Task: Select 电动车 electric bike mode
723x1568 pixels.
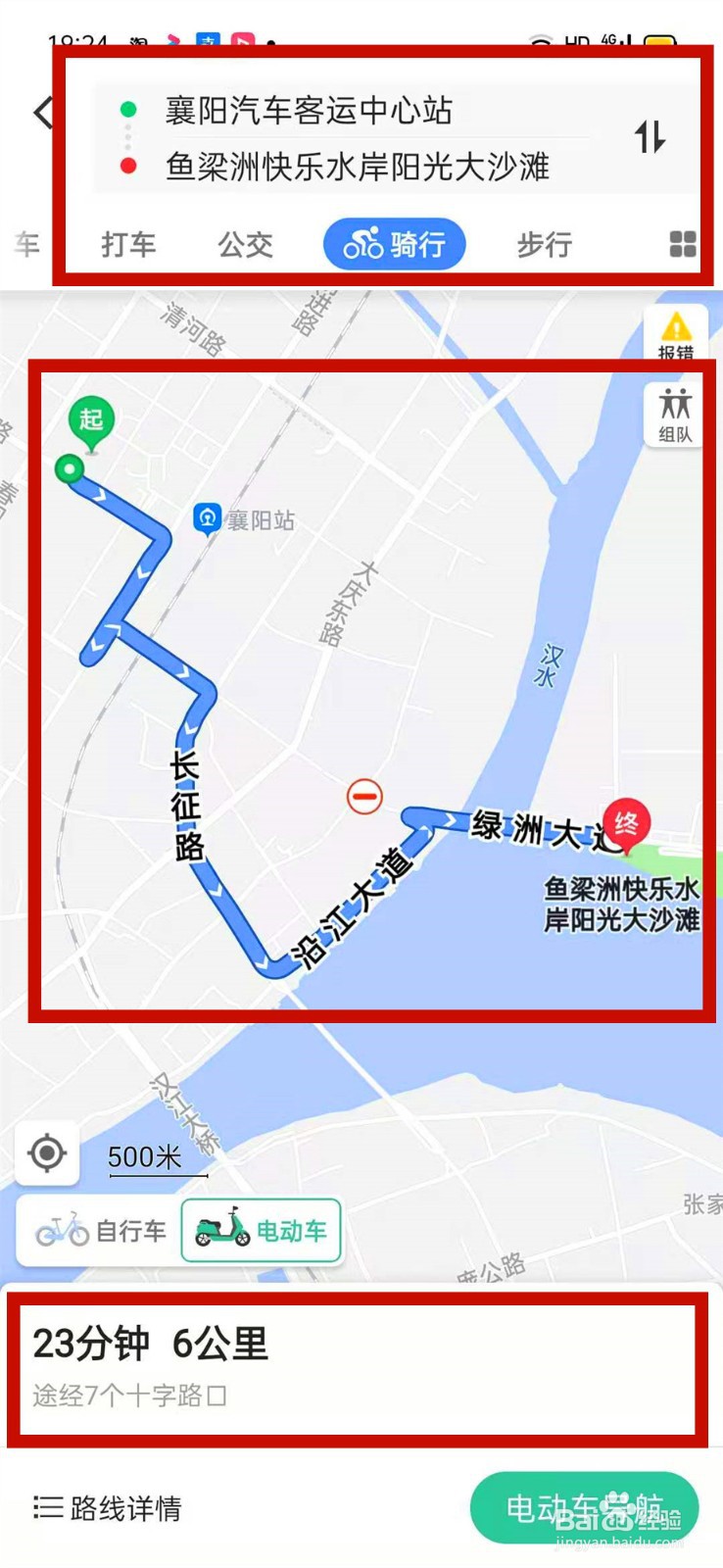Action: [261, 1232]
